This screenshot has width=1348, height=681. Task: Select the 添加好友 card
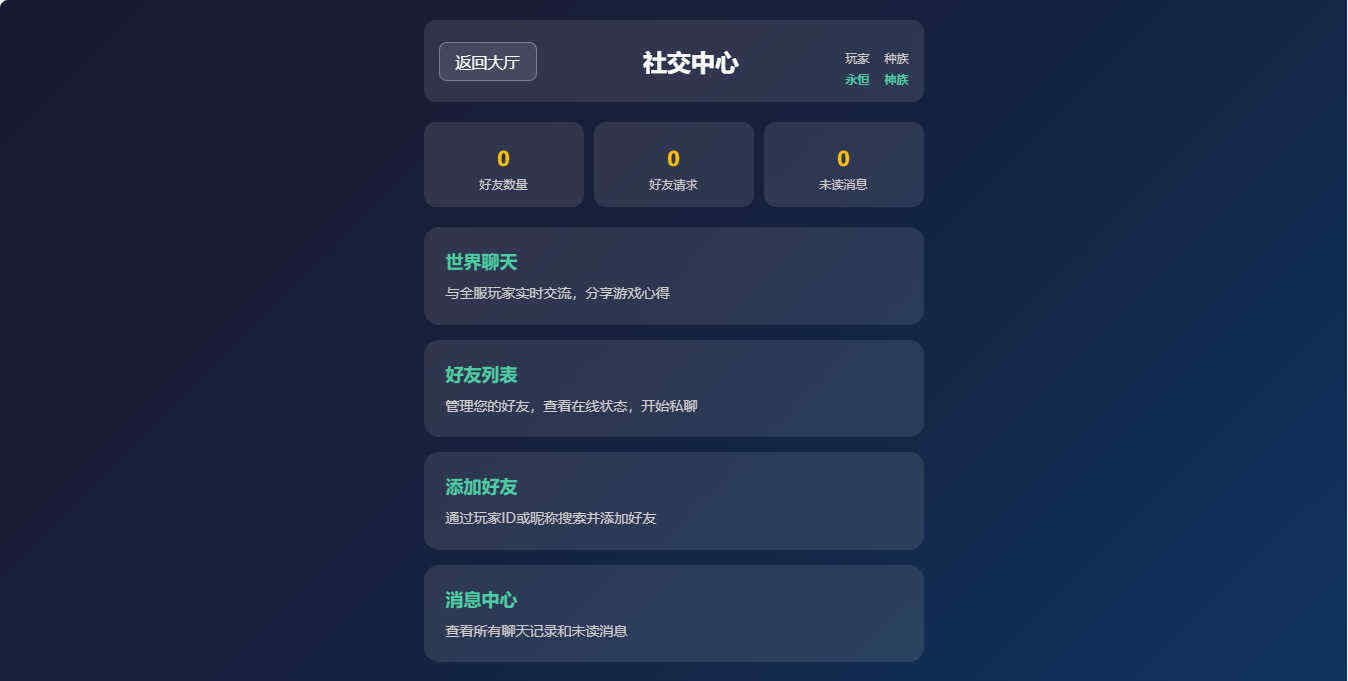tap(673, 501)
